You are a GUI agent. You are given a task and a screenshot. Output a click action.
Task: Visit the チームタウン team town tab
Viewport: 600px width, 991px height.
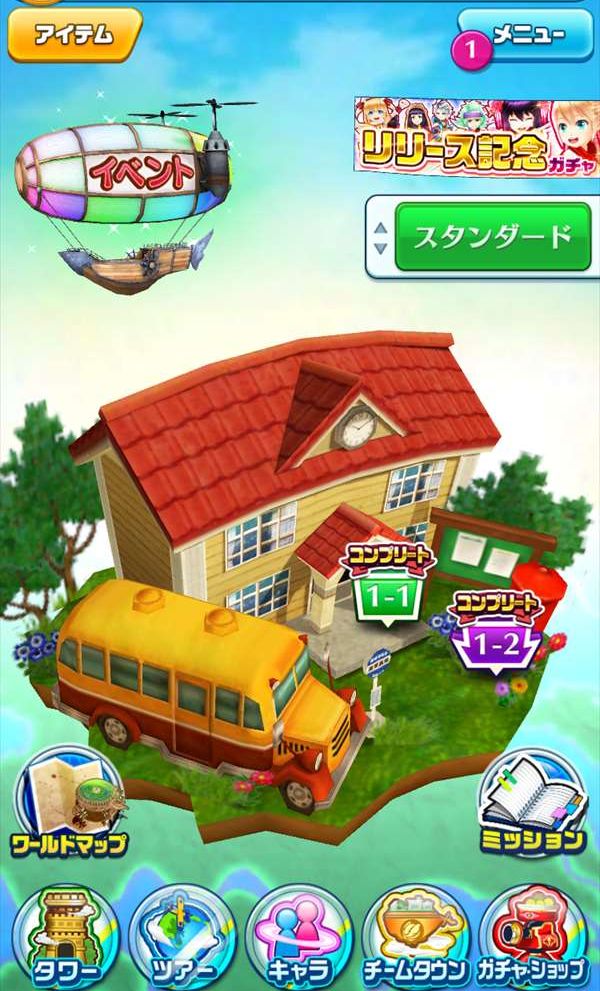click(417, 935)
